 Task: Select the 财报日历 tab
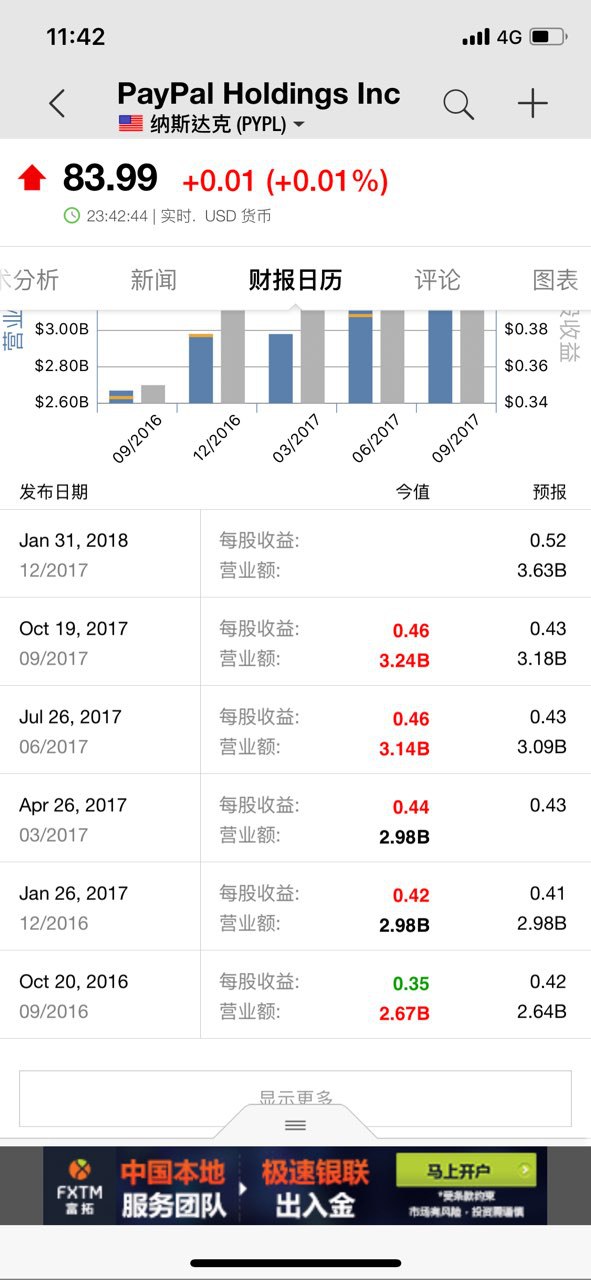[295, 280]
